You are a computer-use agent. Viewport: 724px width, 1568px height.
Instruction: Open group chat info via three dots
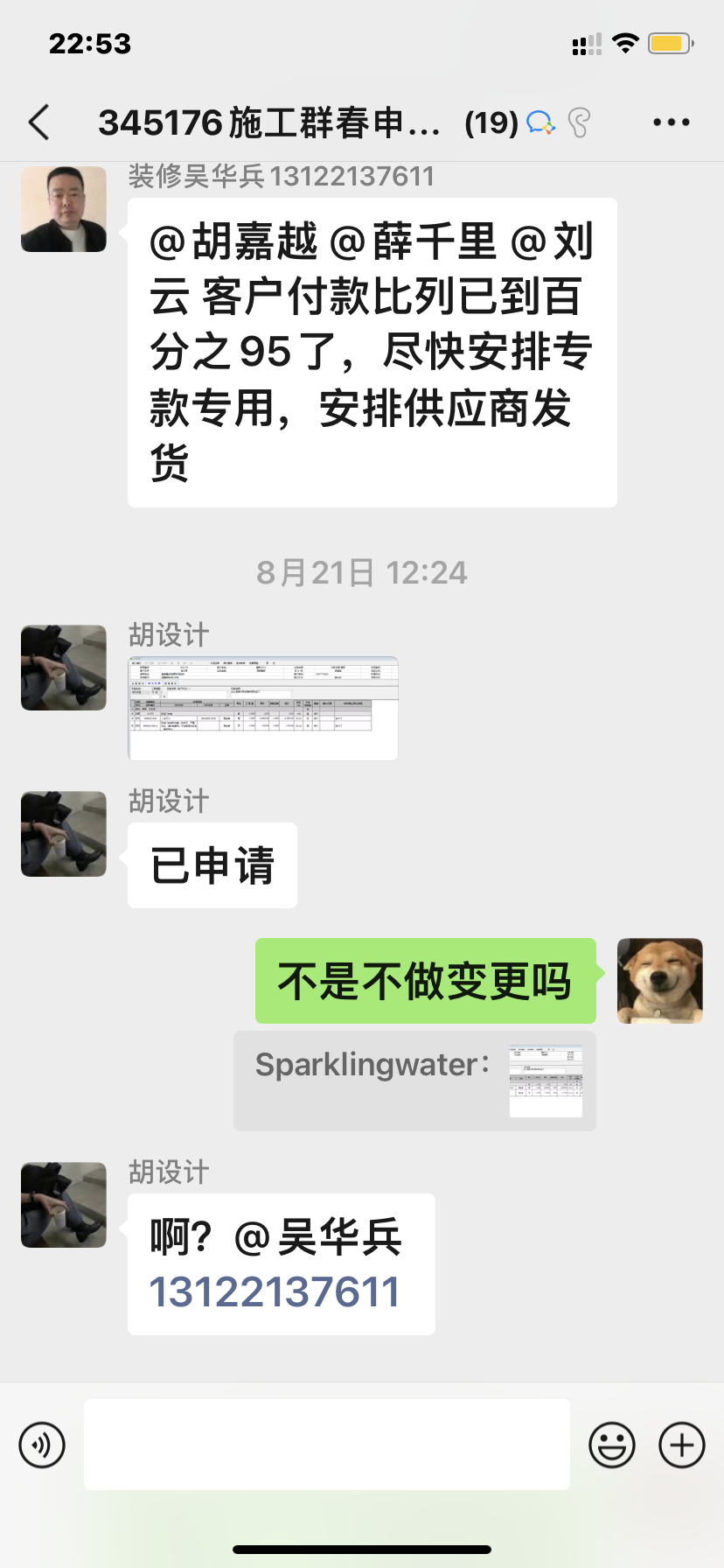point(671,122)
